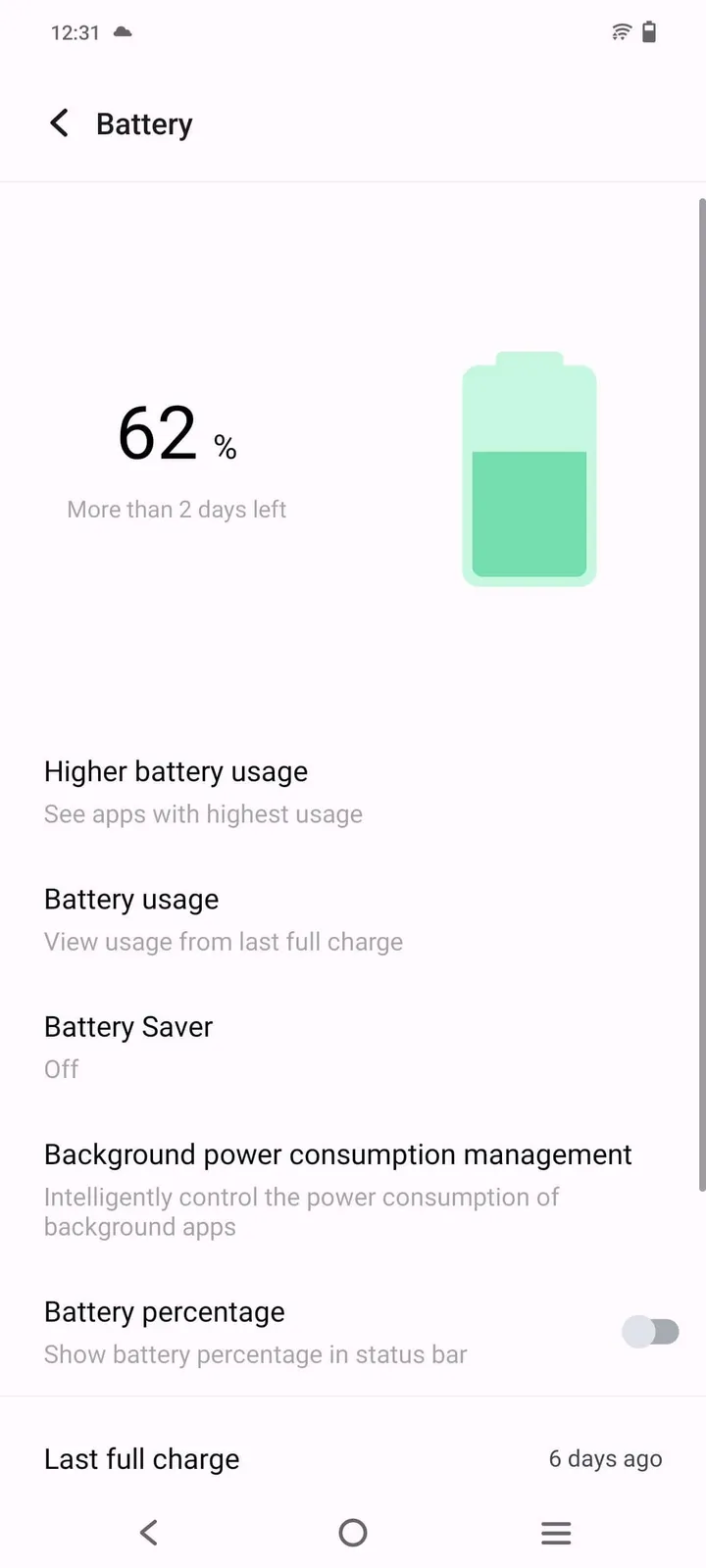Viewport: 706px width, 1568px height.
Task: Tap the battery icon in status bar
Action: 649,31
